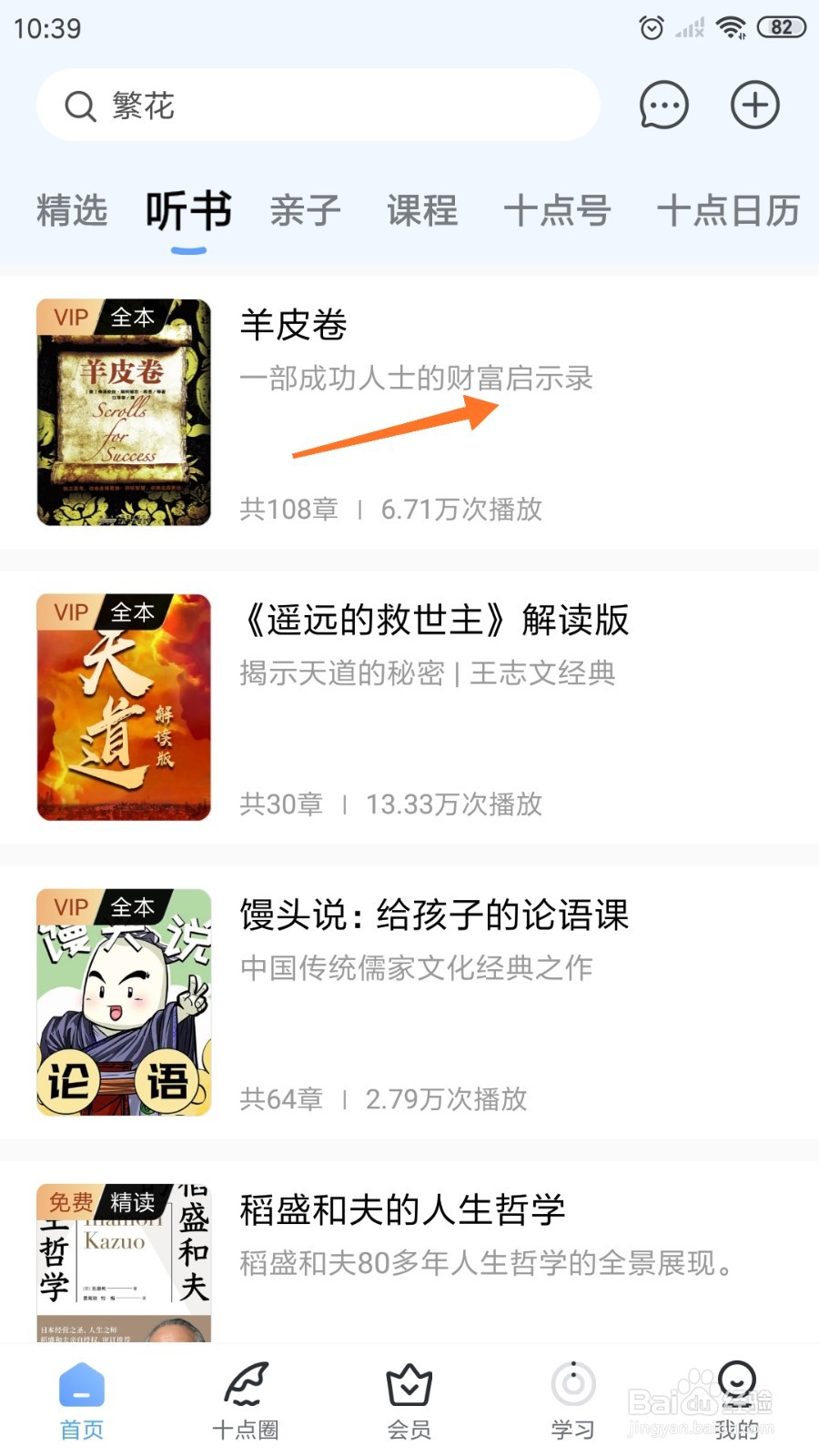
Task: Switch to the 亲子 tab
Action: tap(305, 211)
